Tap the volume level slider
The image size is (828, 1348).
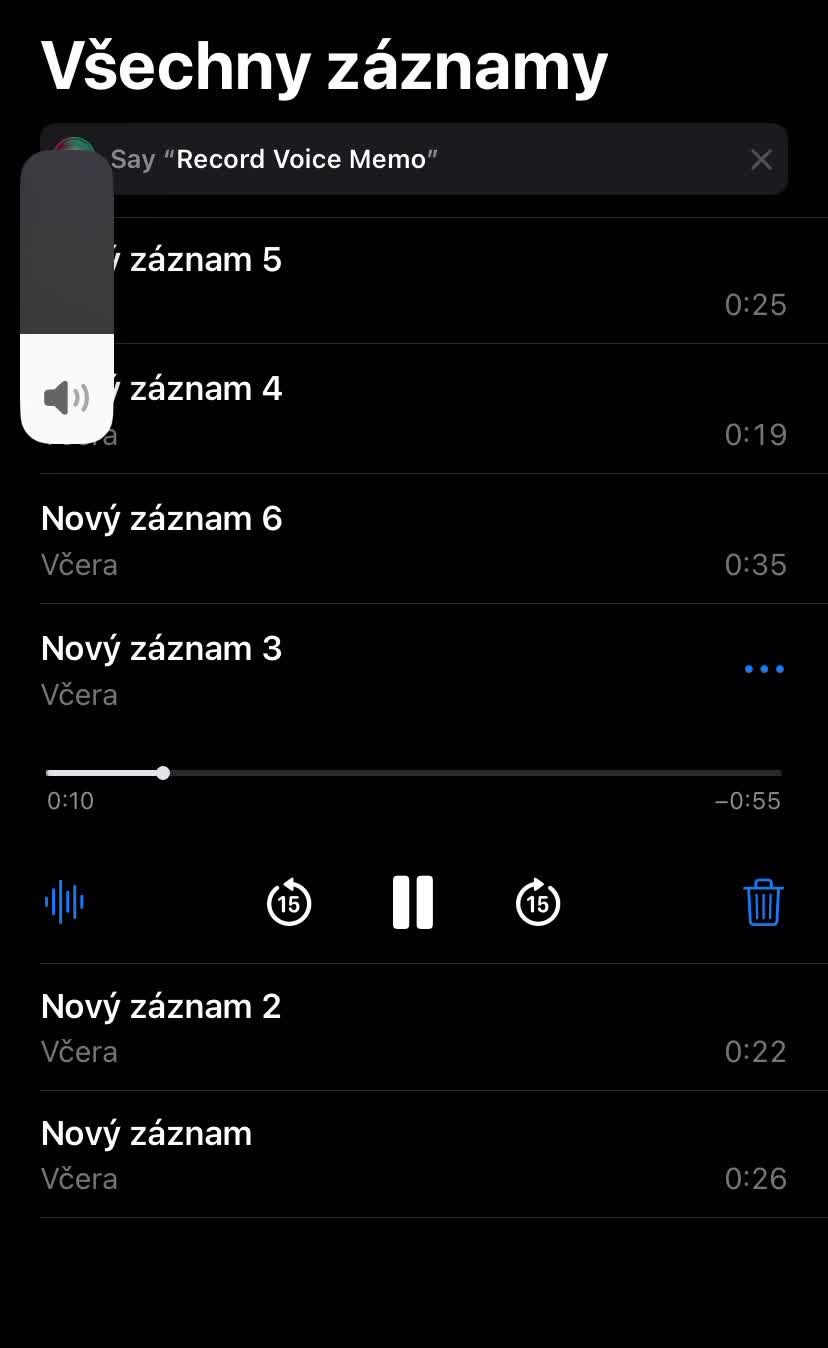(67, 296)
